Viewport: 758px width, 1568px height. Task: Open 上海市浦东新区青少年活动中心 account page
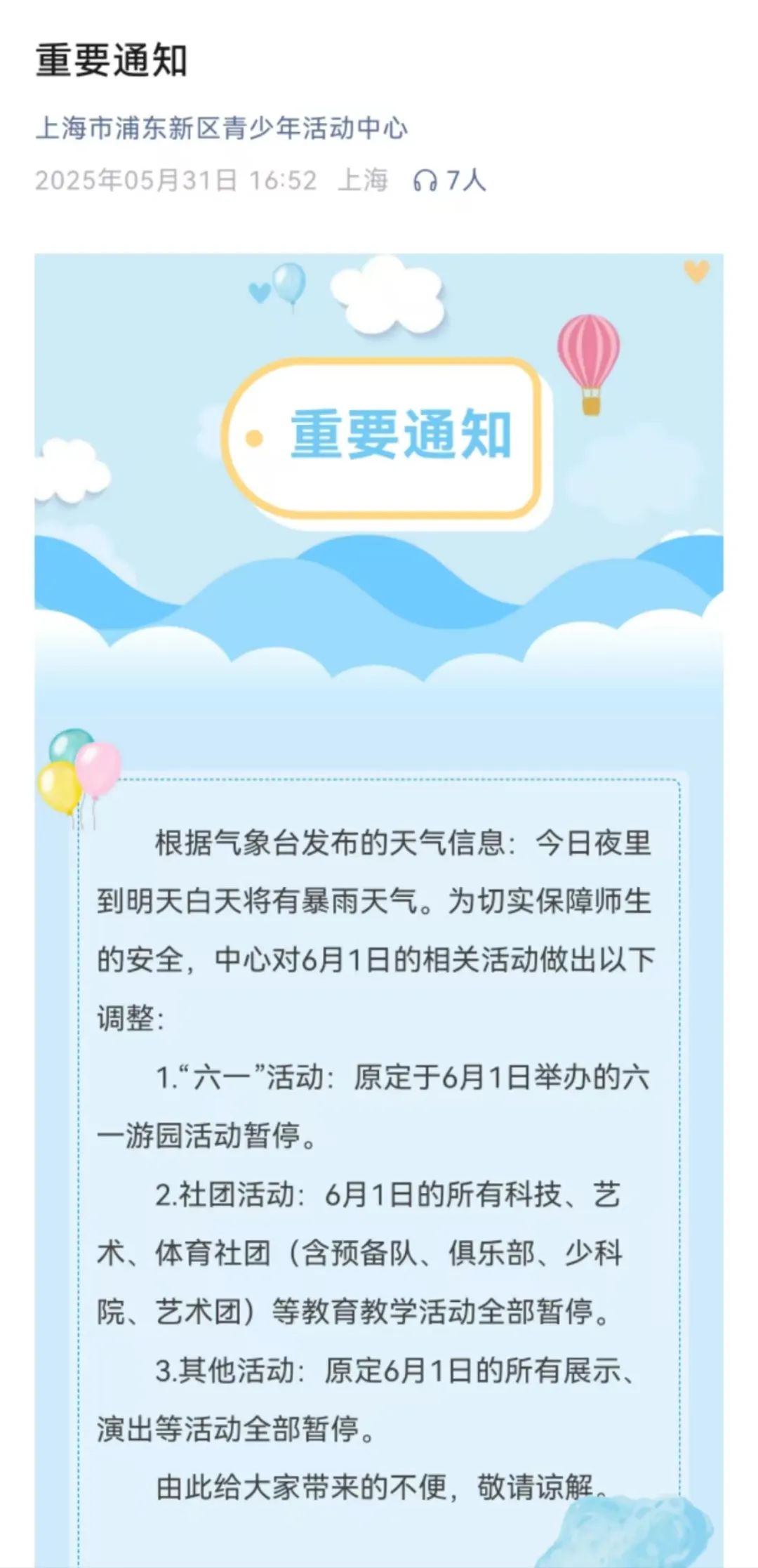(221, 129)
